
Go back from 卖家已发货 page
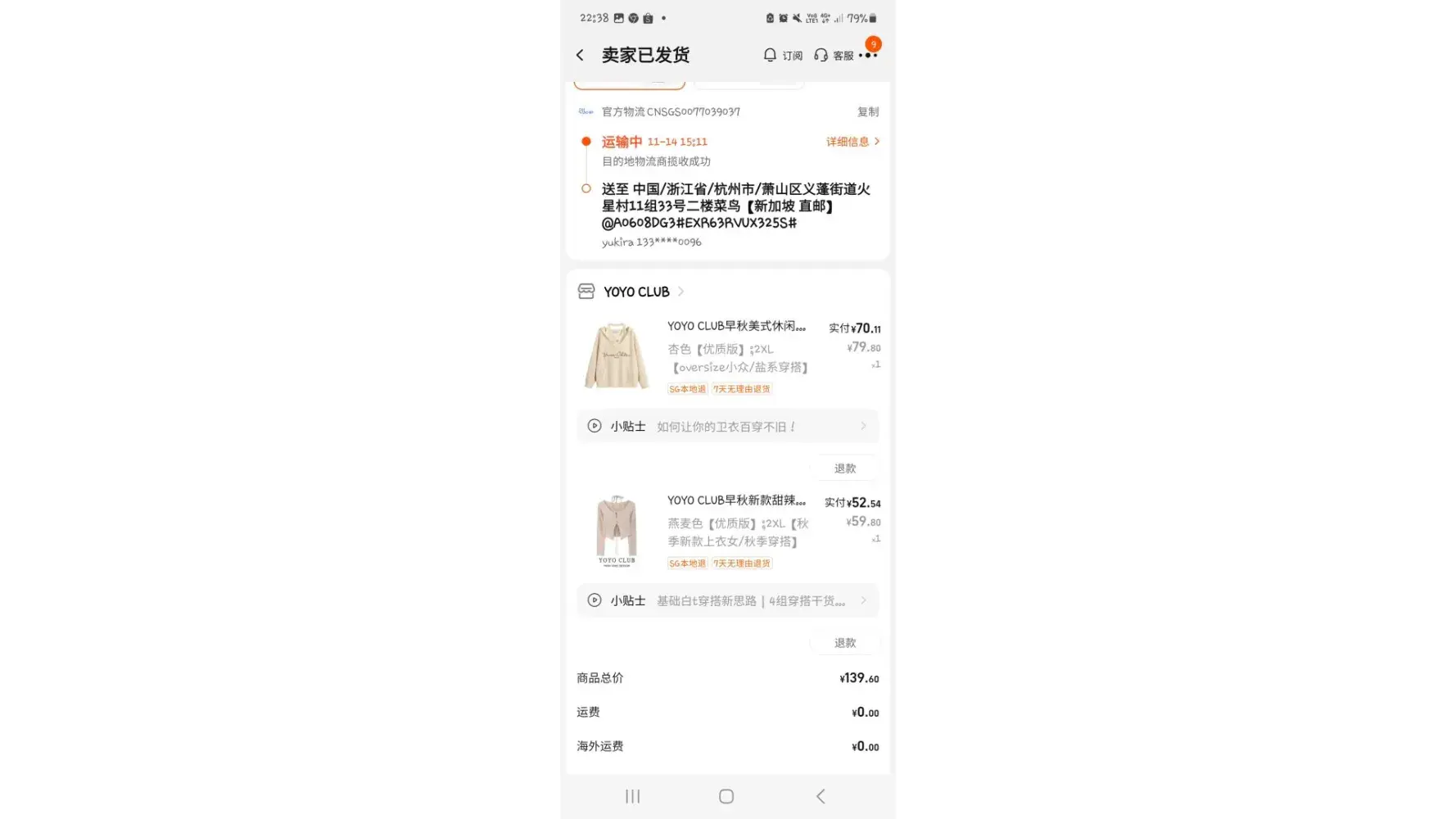point(580,55)
